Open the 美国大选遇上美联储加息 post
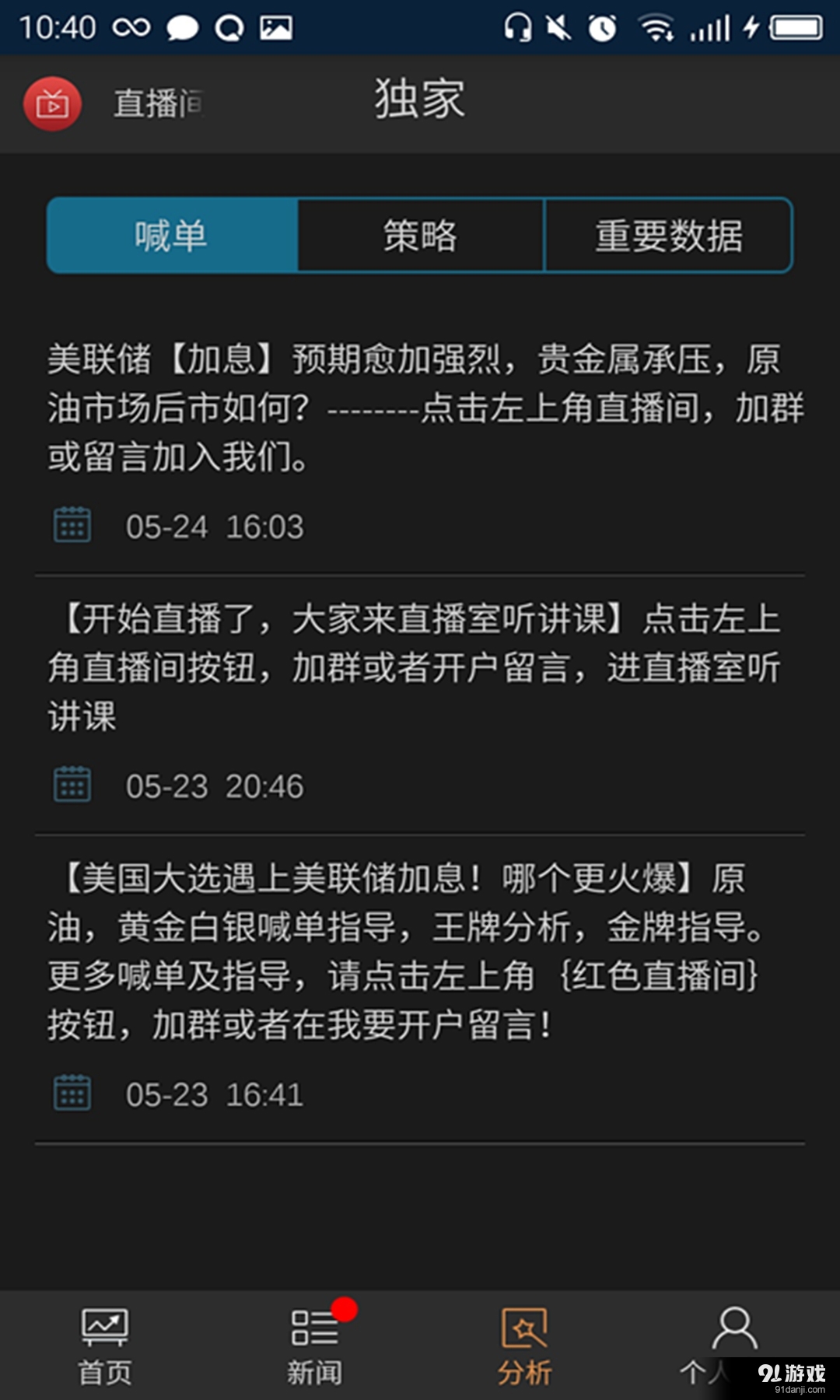The image size is (840, 1400). [x=420, y=949]
